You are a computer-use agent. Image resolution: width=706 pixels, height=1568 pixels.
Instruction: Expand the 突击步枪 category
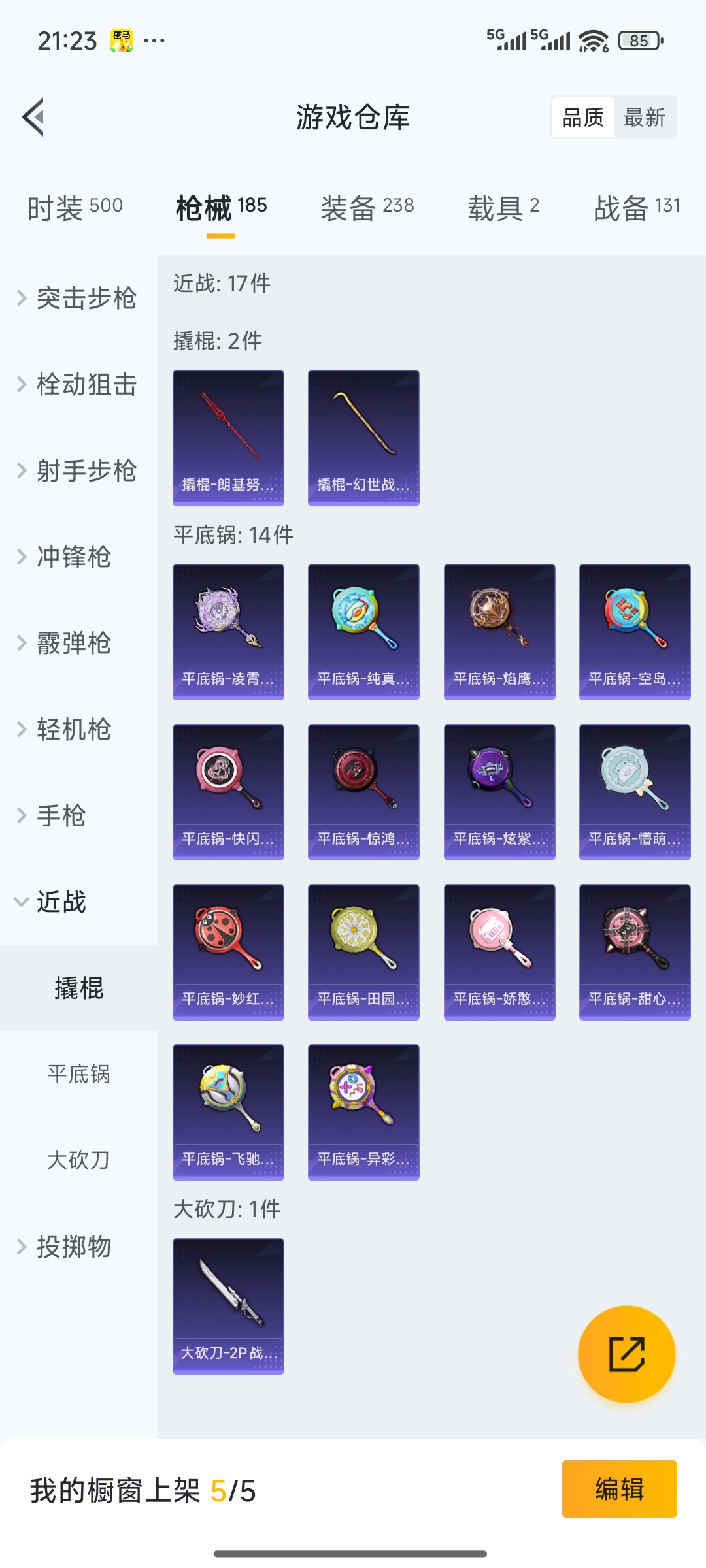[78, 299]
